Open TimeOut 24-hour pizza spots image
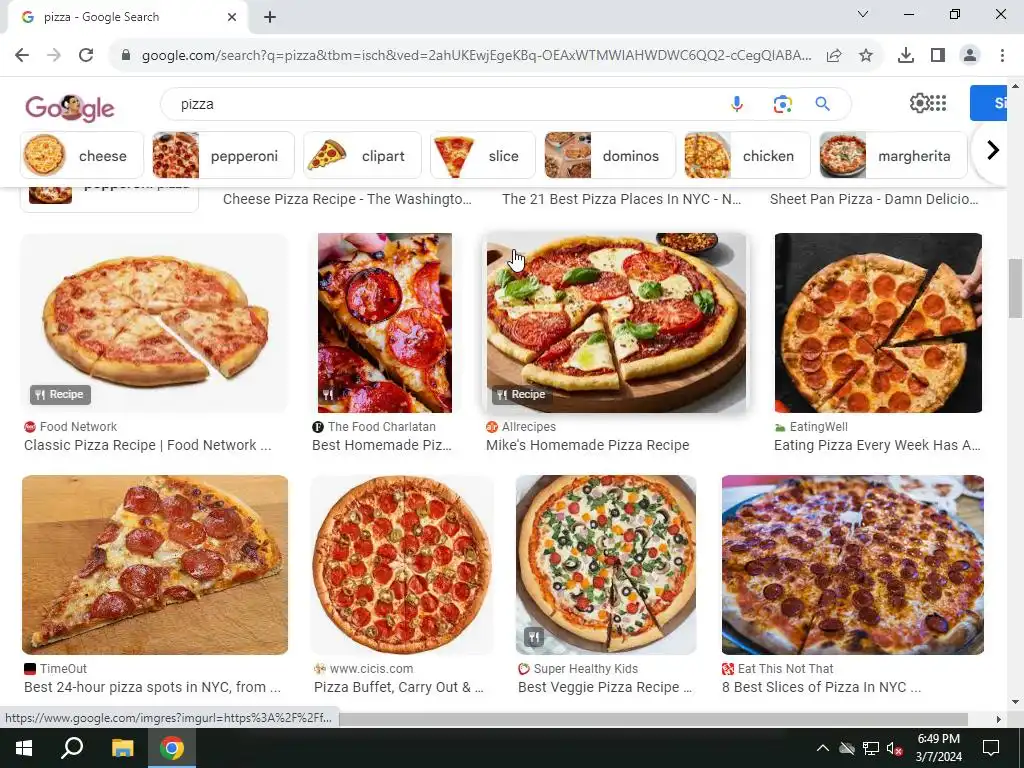Viewport: 1024px width, 768px height. [x=155, y=565]
